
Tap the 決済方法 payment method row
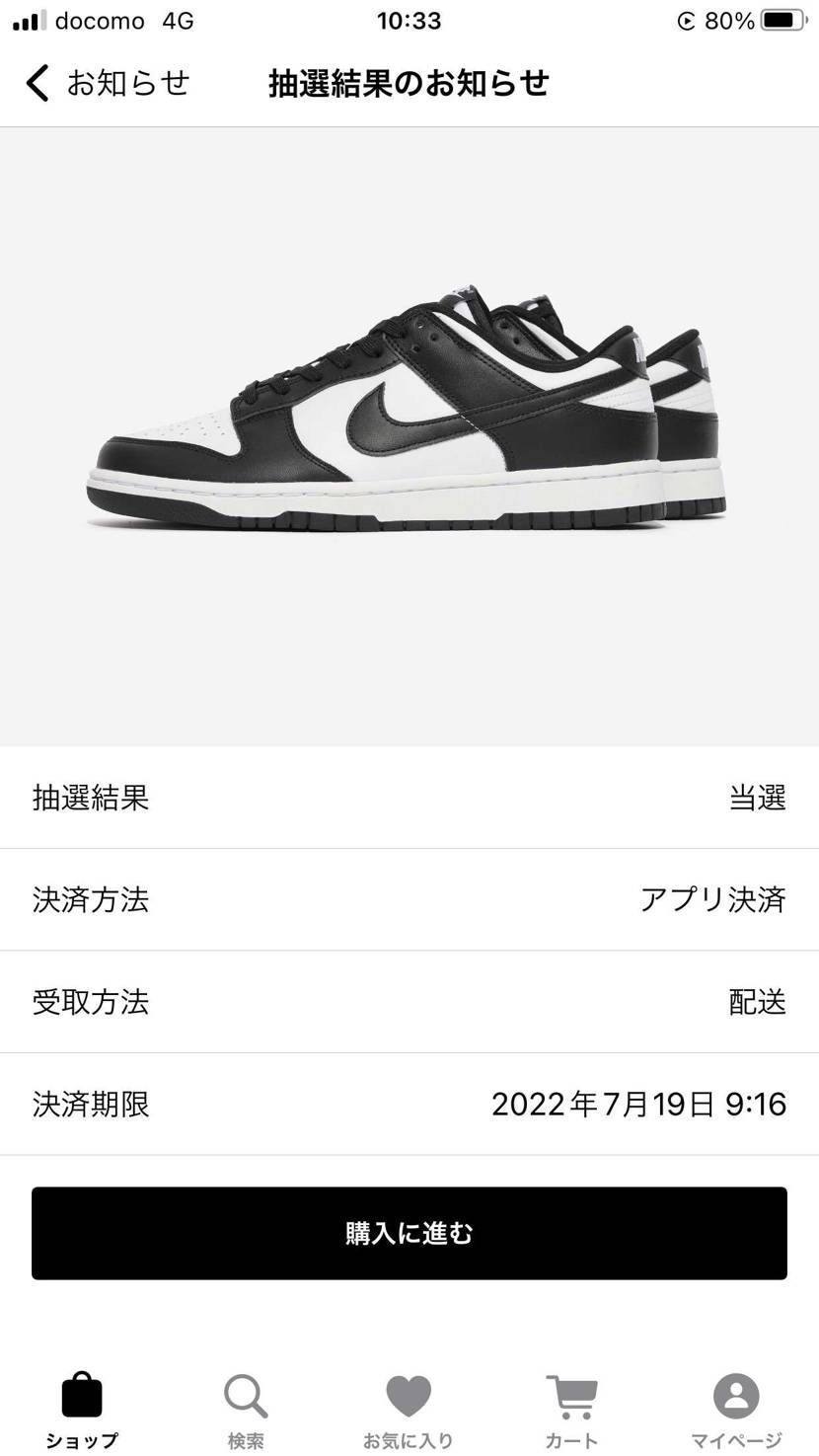pyautogui.click(x=409, y=899)
